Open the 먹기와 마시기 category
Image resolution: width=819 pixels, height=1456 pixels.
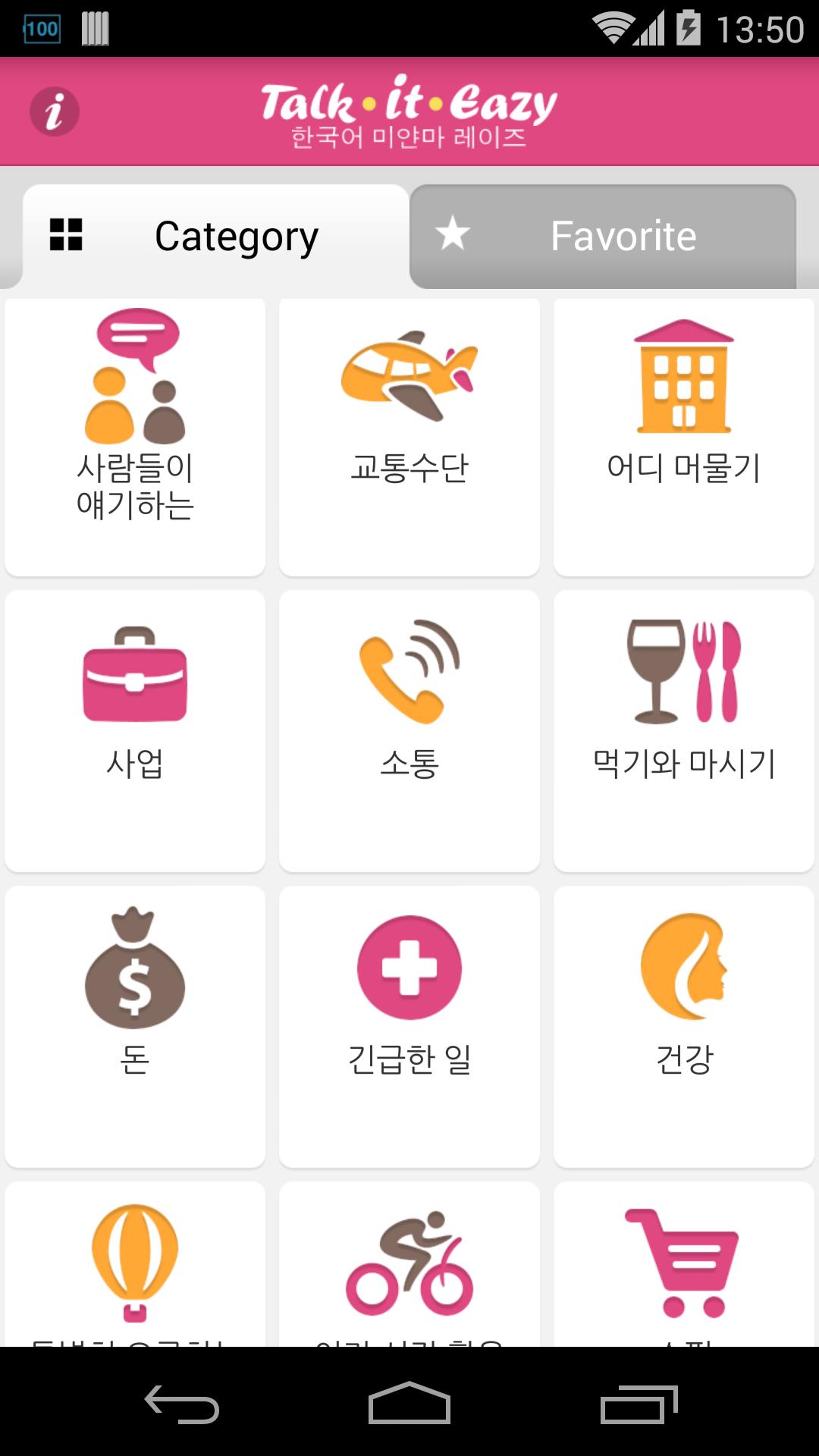point(684,730)
